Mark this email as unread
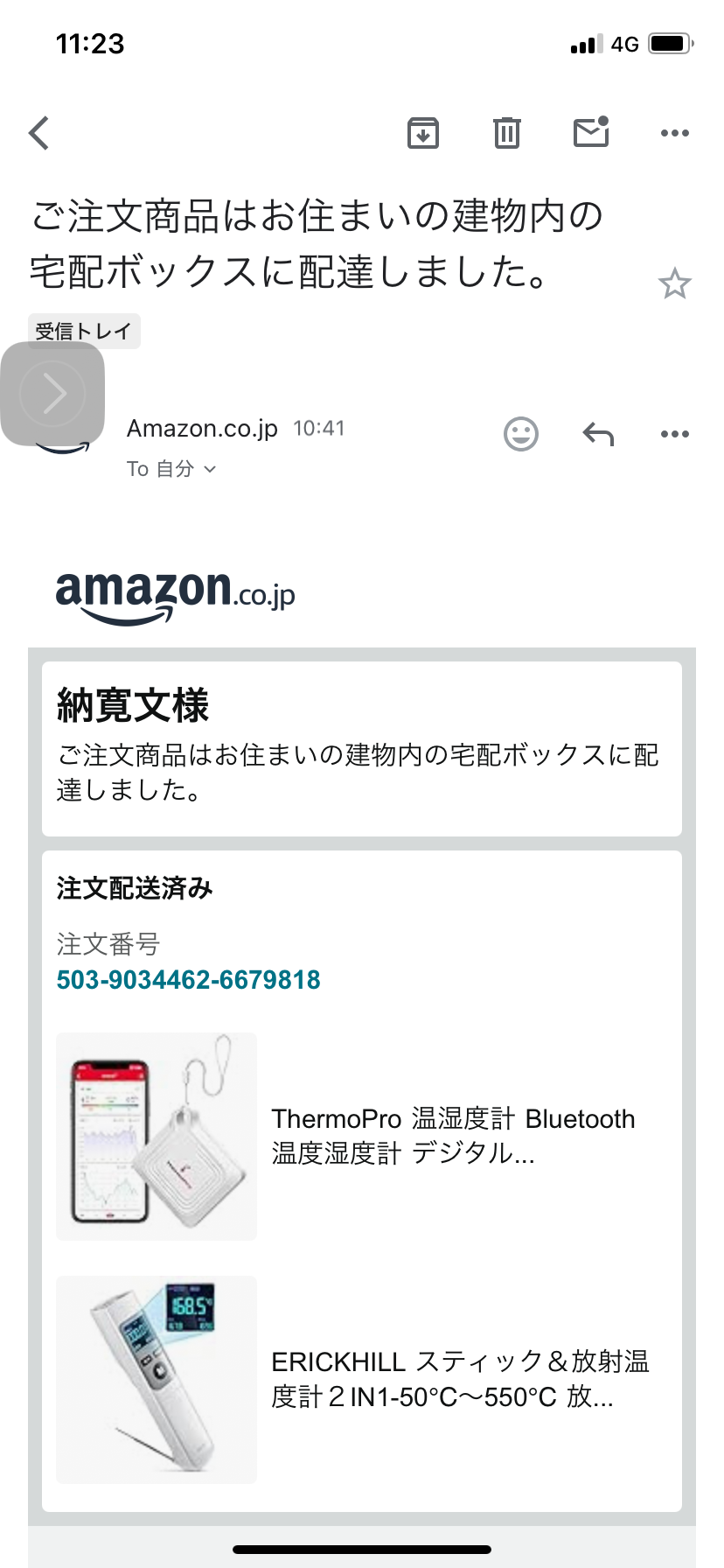This screenshot has height=1568, width=724. click(x=591, y=133)
